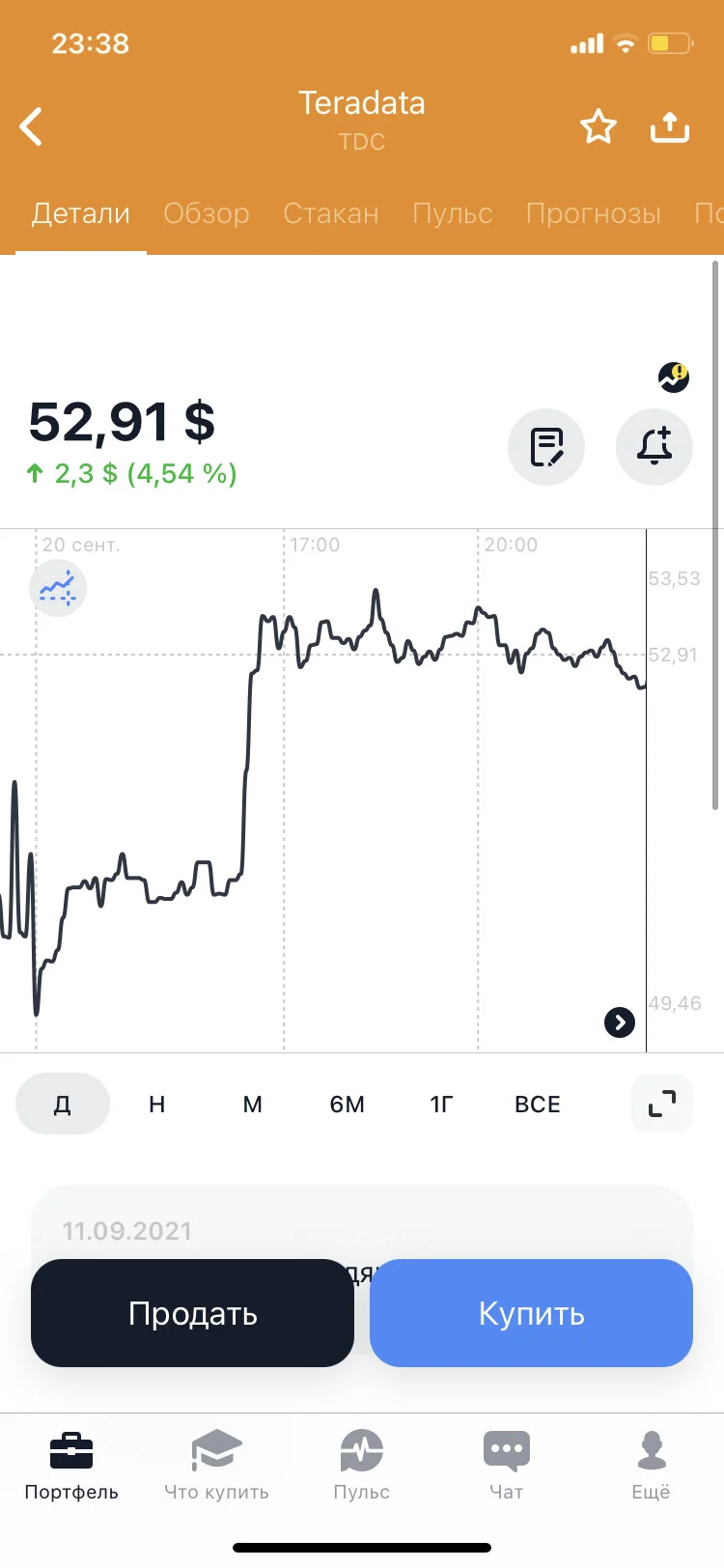This screenshot has height=1568, width=724.
Task: Add Teradata to favorites with the star
Action: coord(598,126)
